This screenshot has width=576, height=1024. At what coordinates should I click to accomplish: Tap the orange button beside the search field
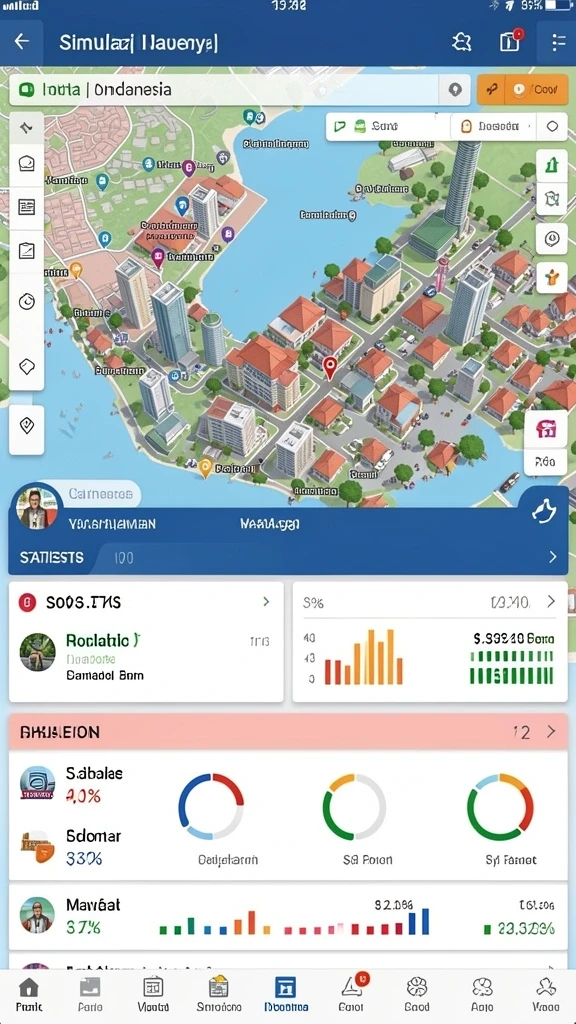[522, 89]
